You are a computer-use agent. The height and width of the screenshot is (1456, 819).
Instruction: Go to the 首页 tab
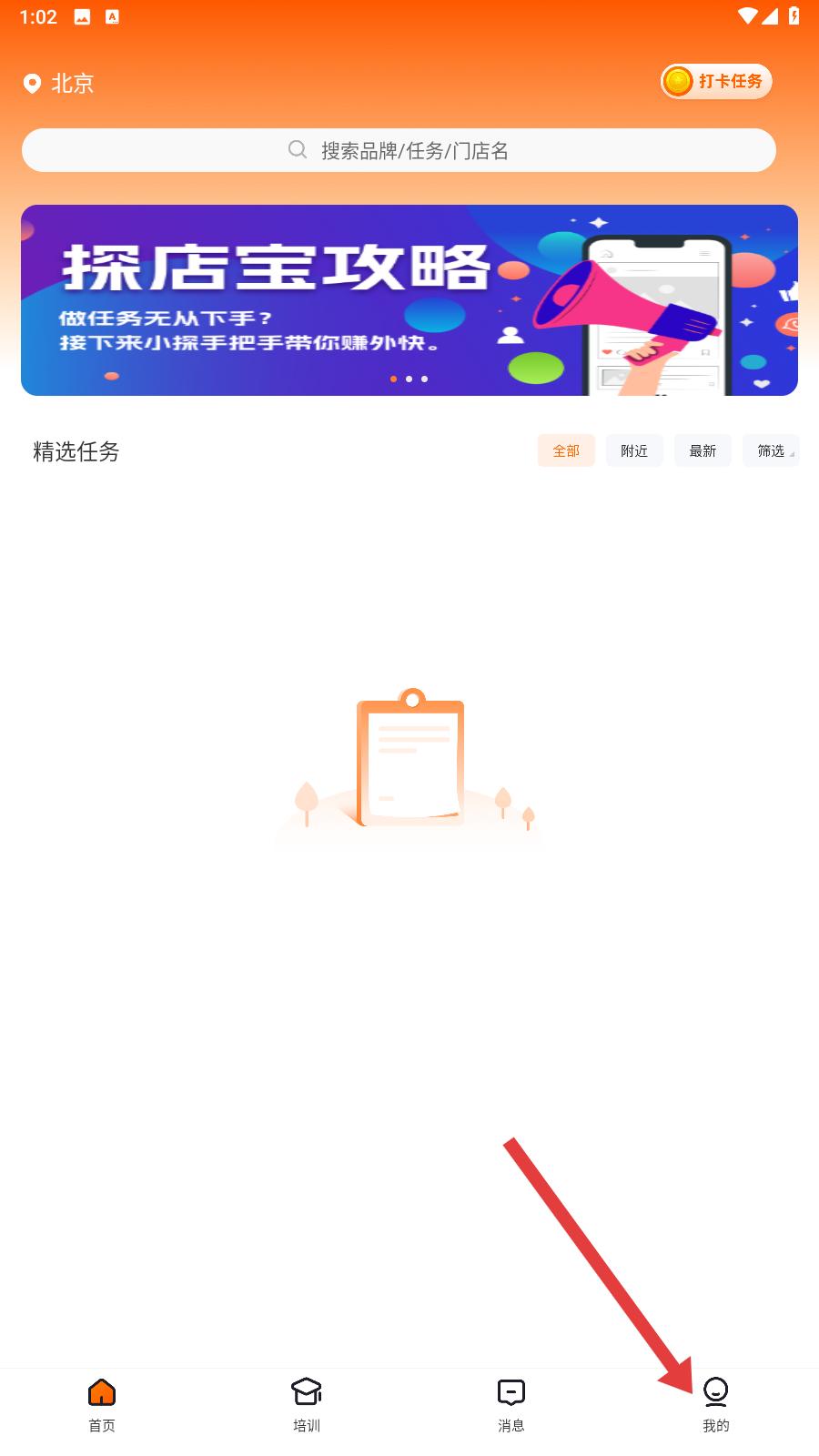click(102, 1404)
